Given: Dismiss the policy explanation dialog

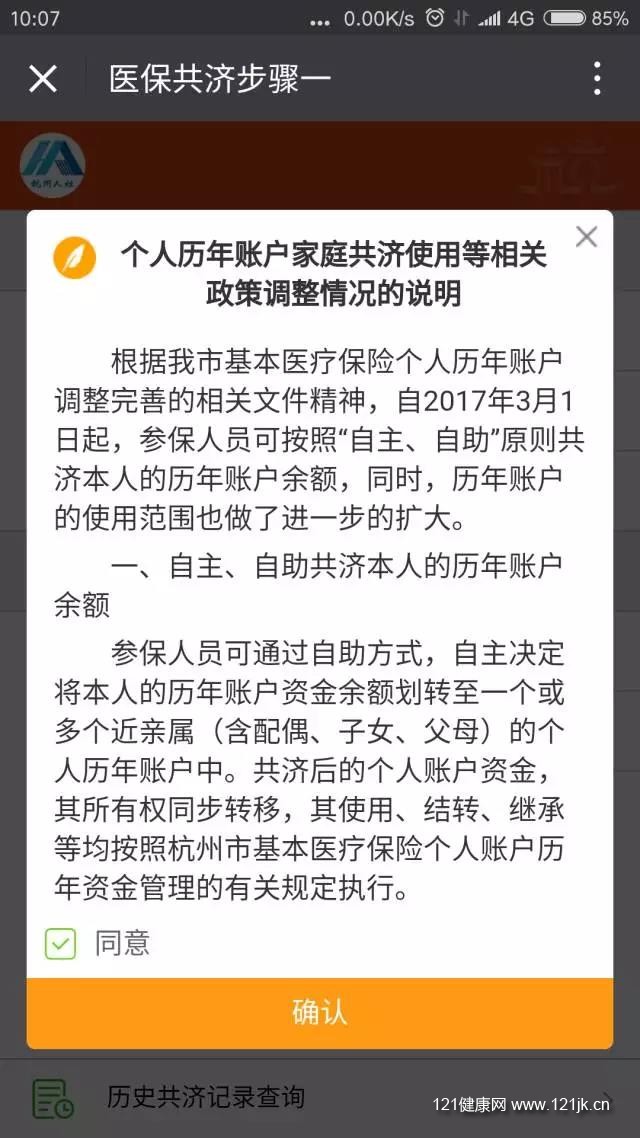Looking at the screenshot, I should (x=586, y=237).
